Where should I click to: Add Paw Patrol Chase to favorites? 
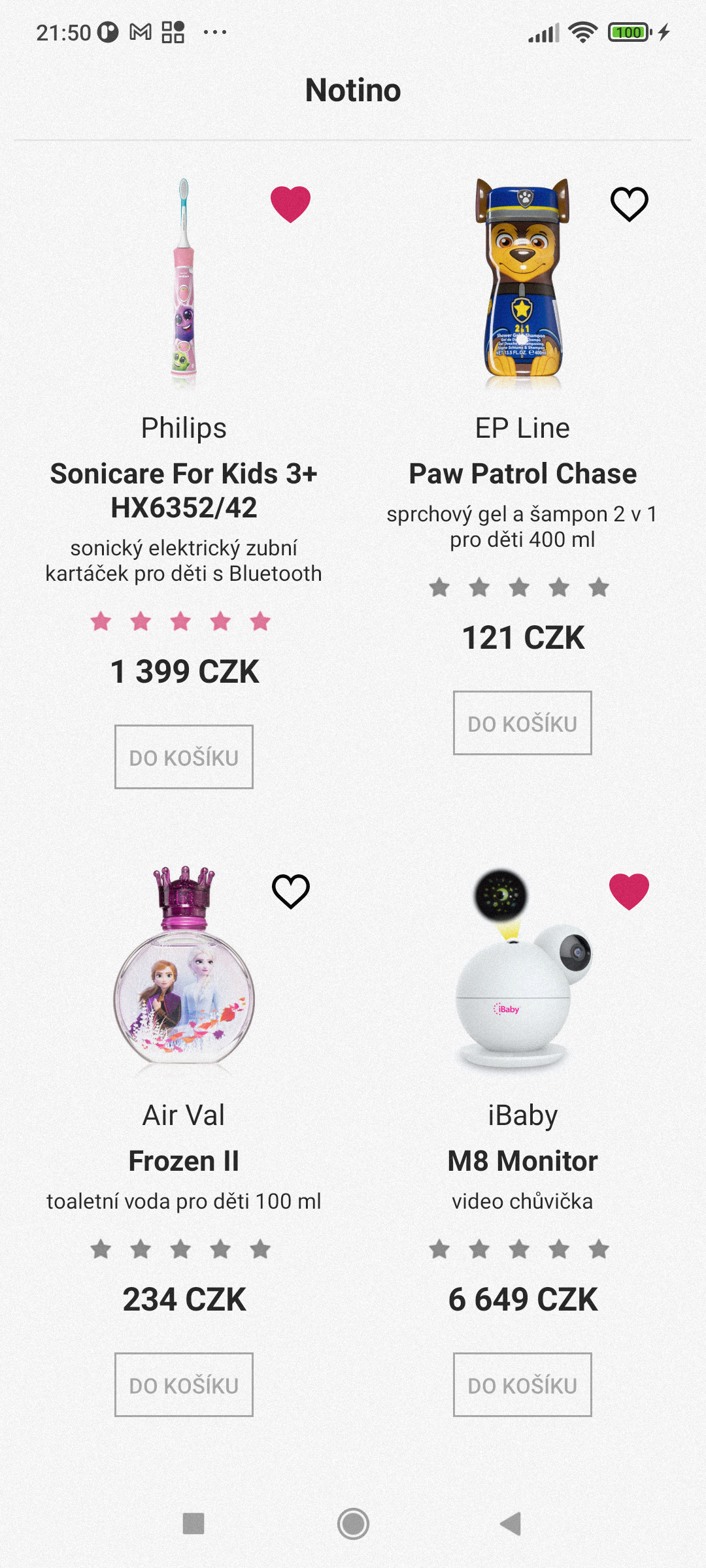pyautogui.click(x=629, y=204)
